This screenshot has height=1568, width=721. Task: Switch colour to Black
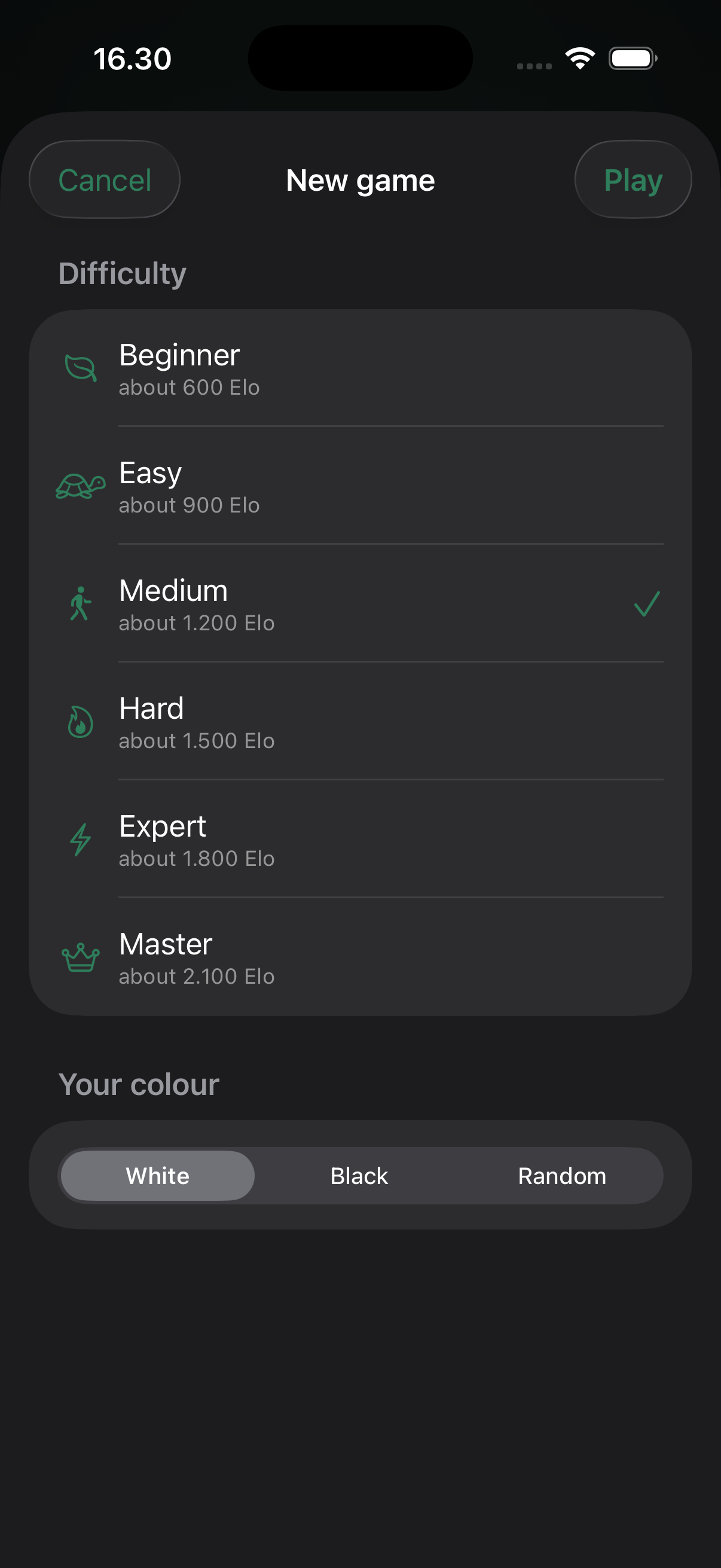pyautogui.click(x=359, y=1175)
